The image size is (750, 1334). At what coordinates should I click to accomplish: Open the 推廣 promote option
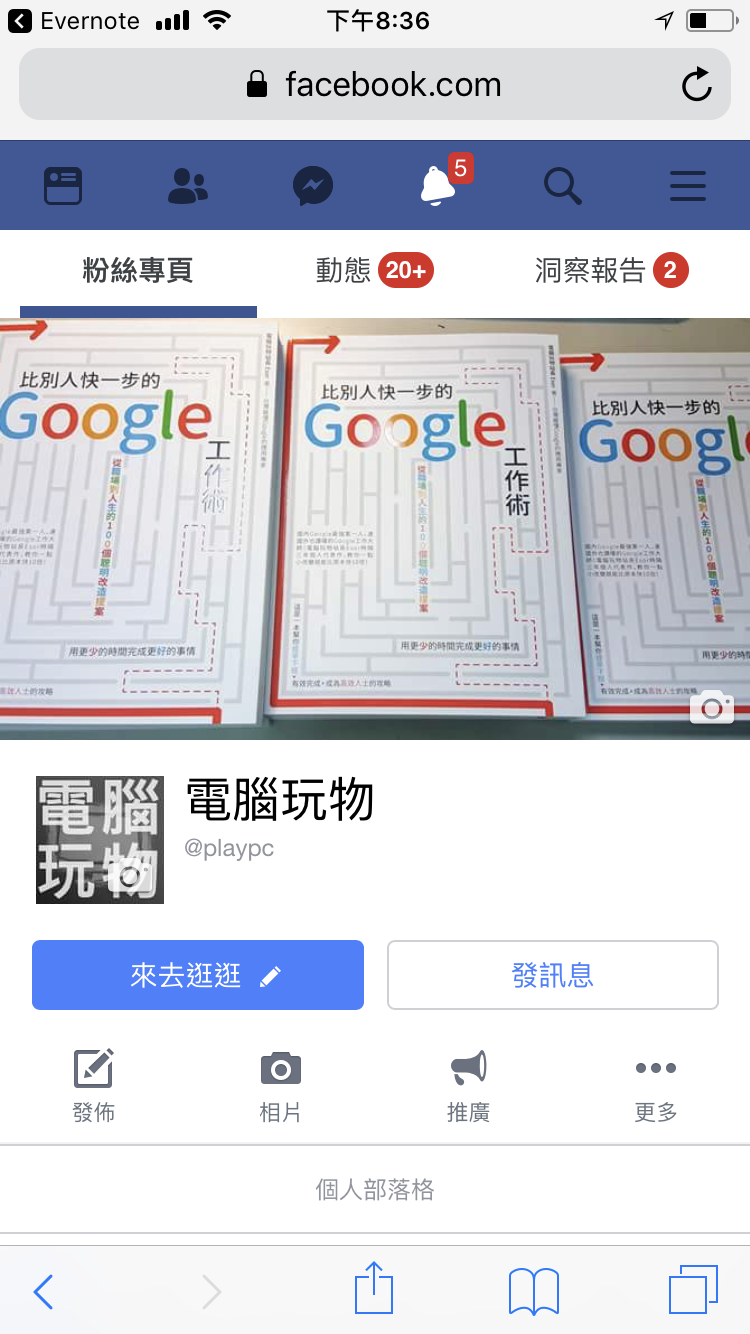pos(468,1086)
